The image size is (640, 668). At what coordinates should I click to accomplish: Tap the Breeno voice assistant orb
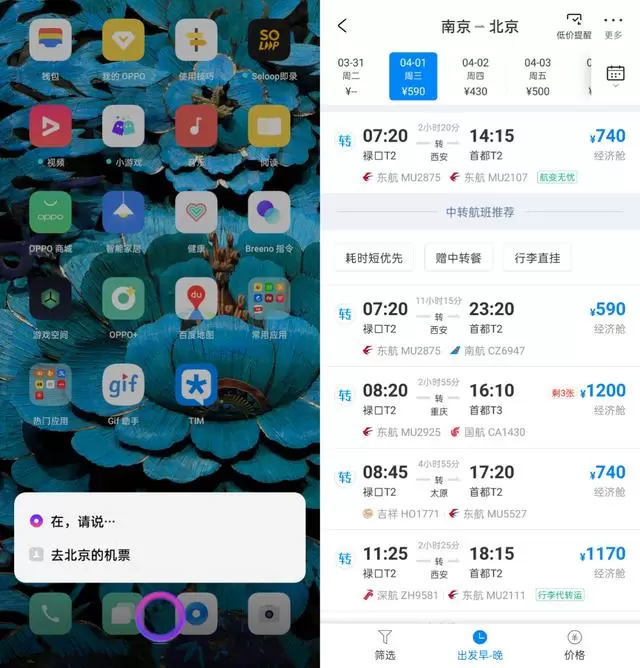point(160,615)
